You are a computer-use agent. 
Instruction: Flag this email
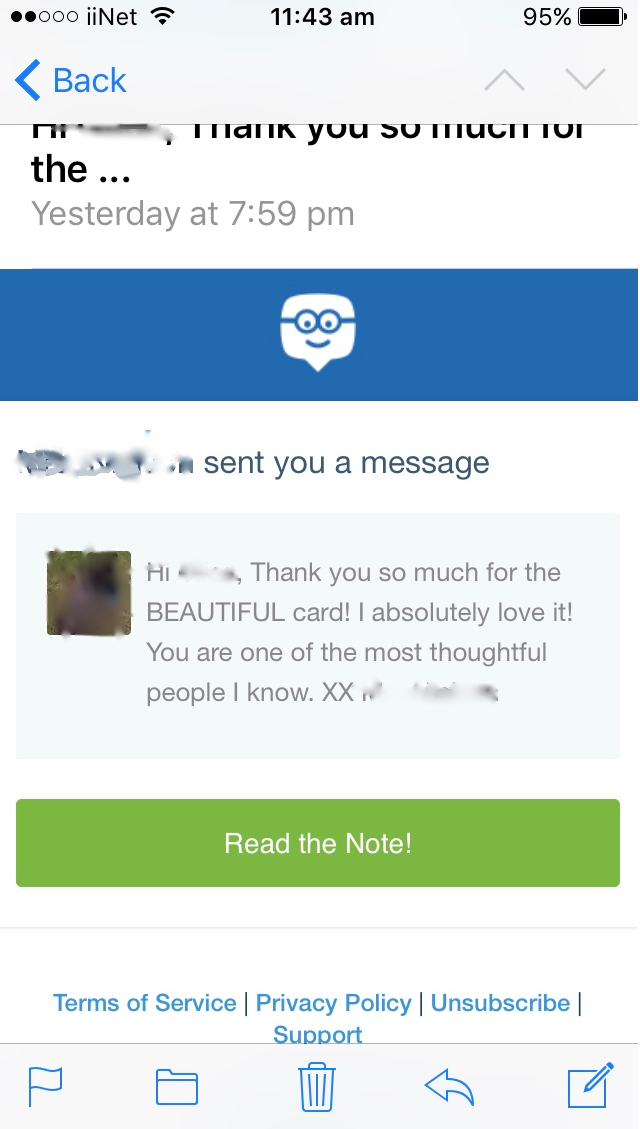coord(45,1087)
